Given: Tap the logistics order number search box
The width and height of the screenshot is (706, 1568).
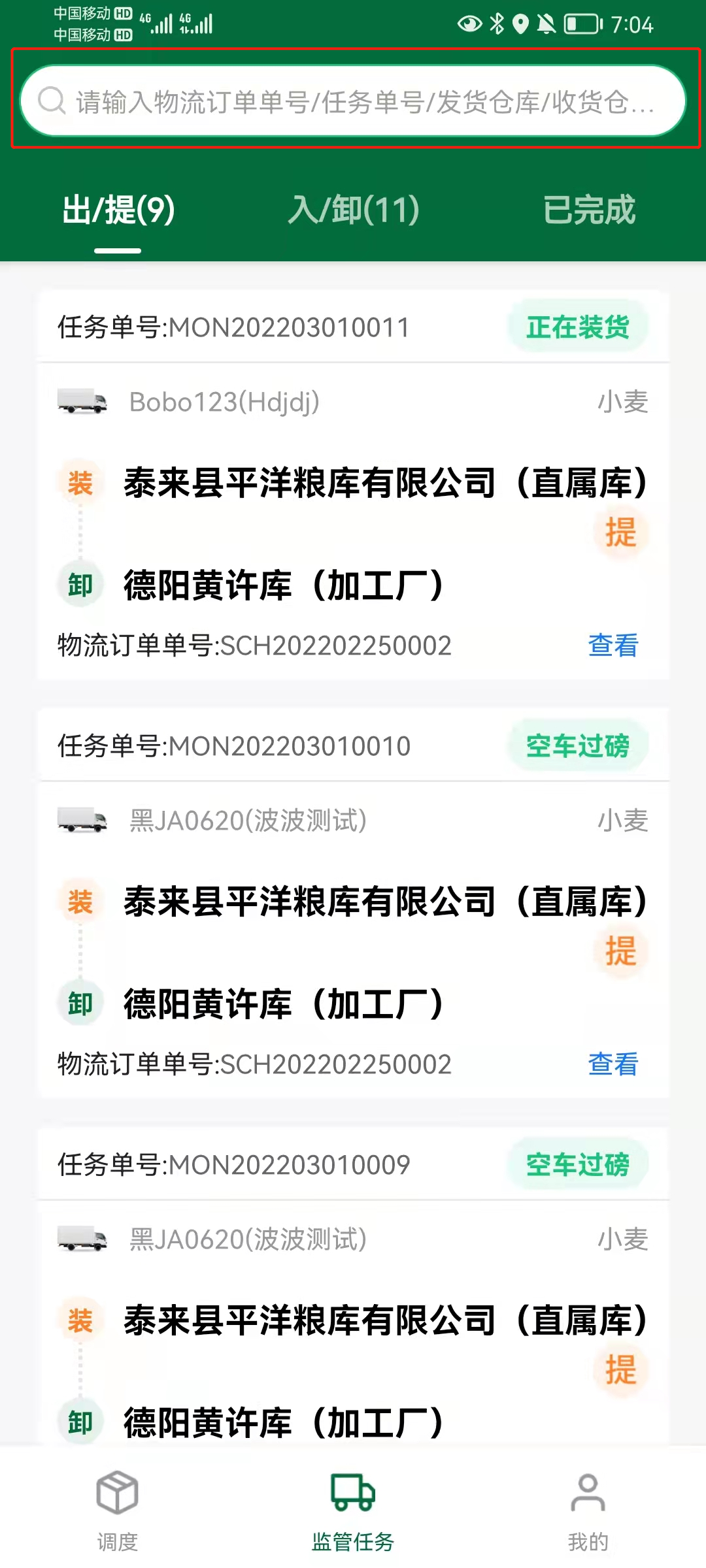Looking at the screenshot, I should (353, 101).
